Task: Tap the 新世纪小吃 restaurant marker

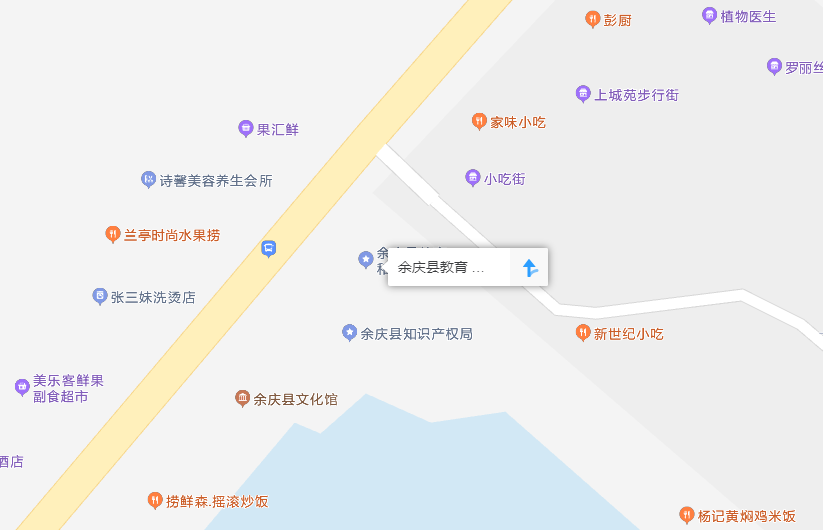Action: coord(583,332)
